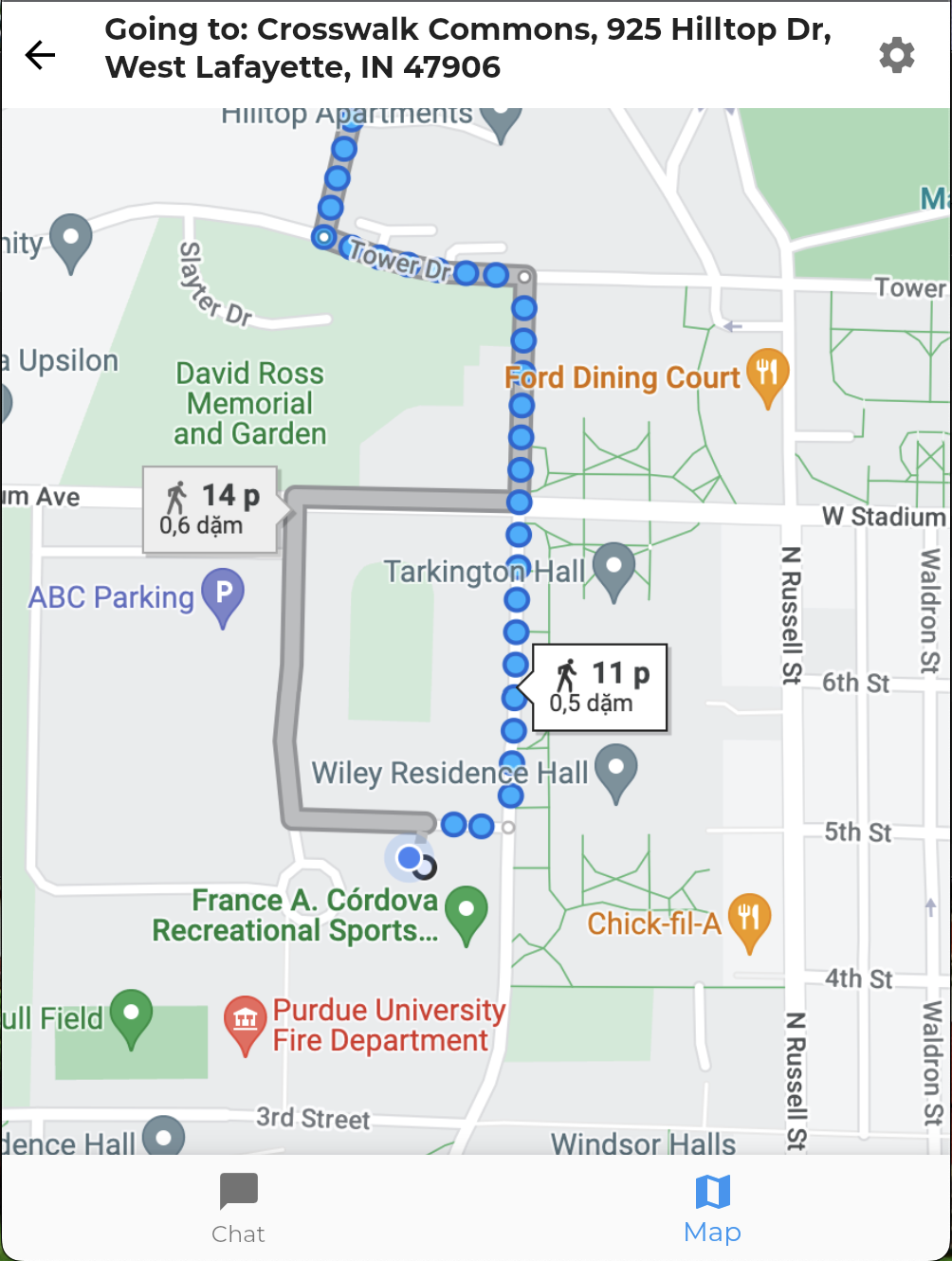Click the gray route endpoint circle near Tower Dr
The height and width of the screenshot is (1261, 952).
pos(522,277)
